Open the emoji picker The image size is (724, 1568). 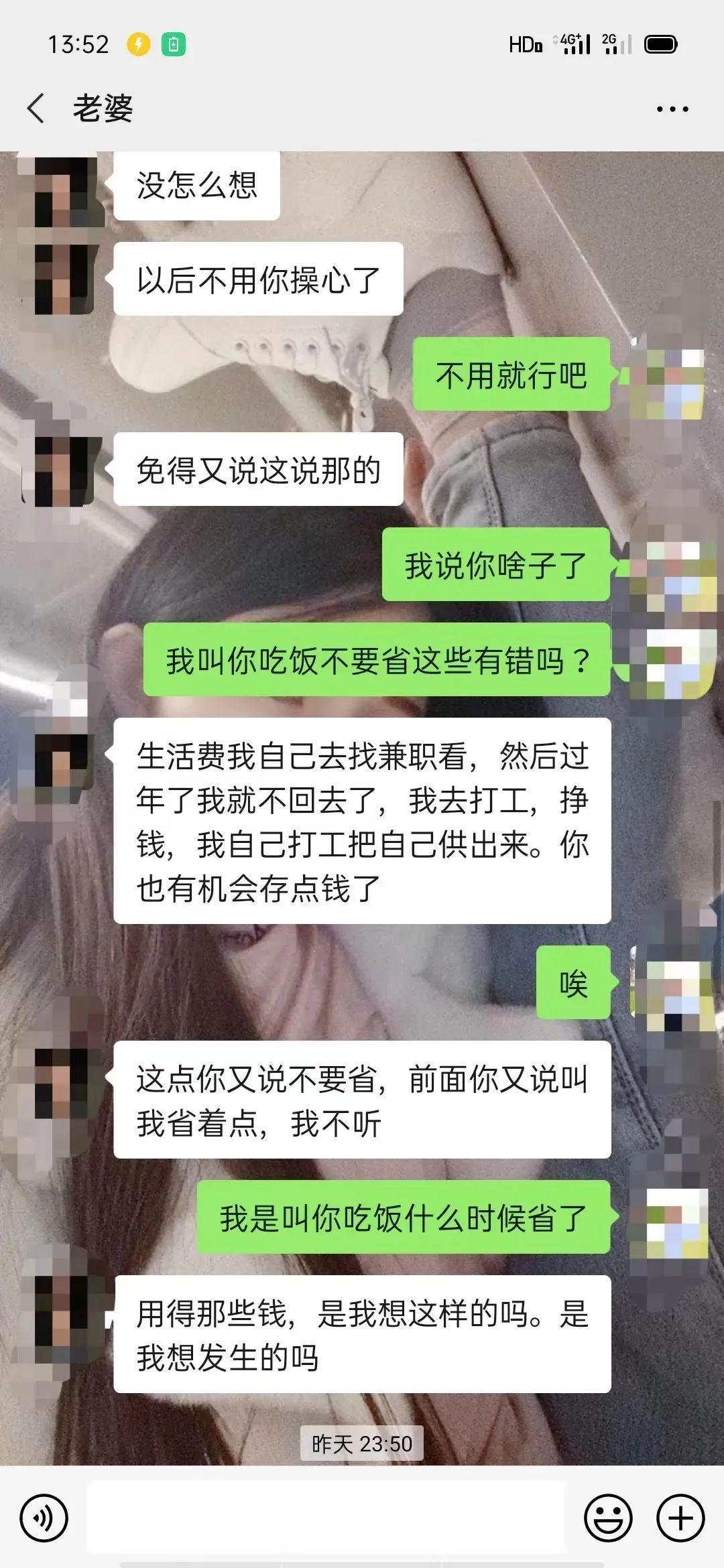608,1518
